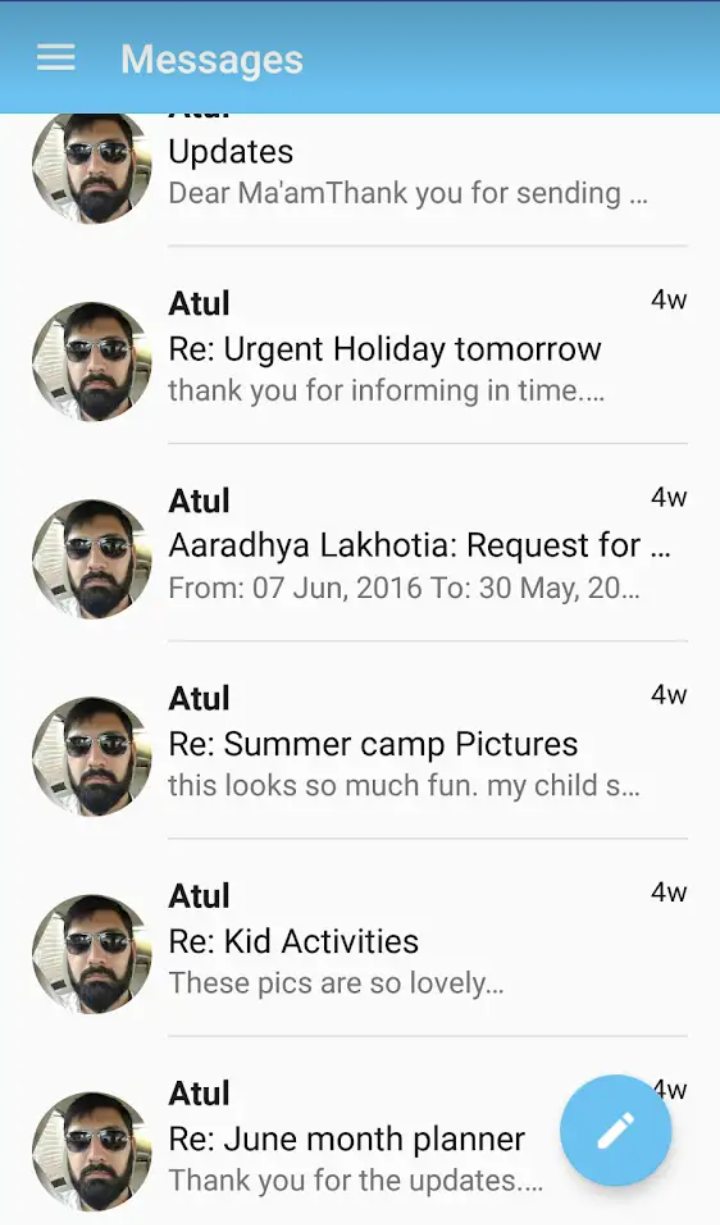
Task: Tap the compose new message pencil icon
Action: (614, 1128)
